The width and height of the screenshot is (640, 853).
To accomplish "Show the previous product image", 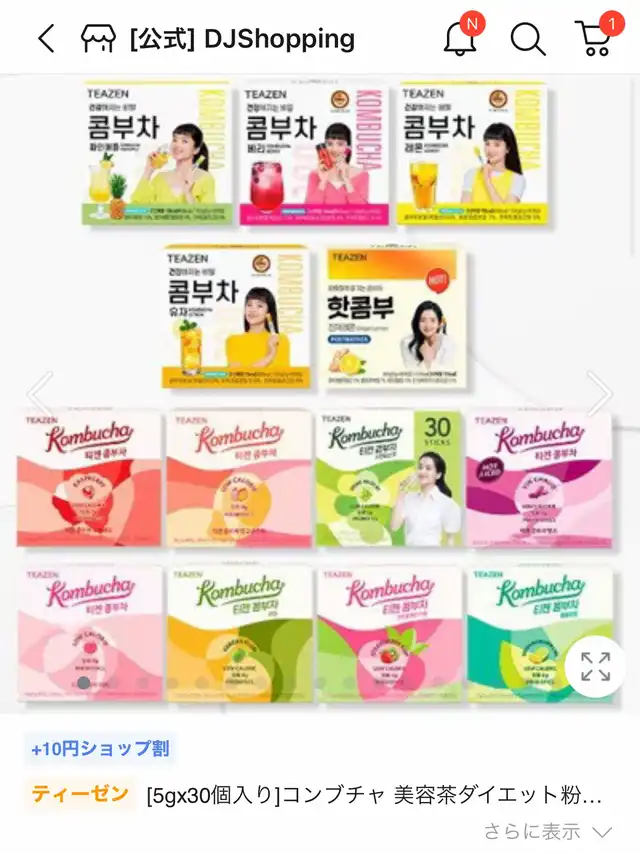I will point(40,393).
